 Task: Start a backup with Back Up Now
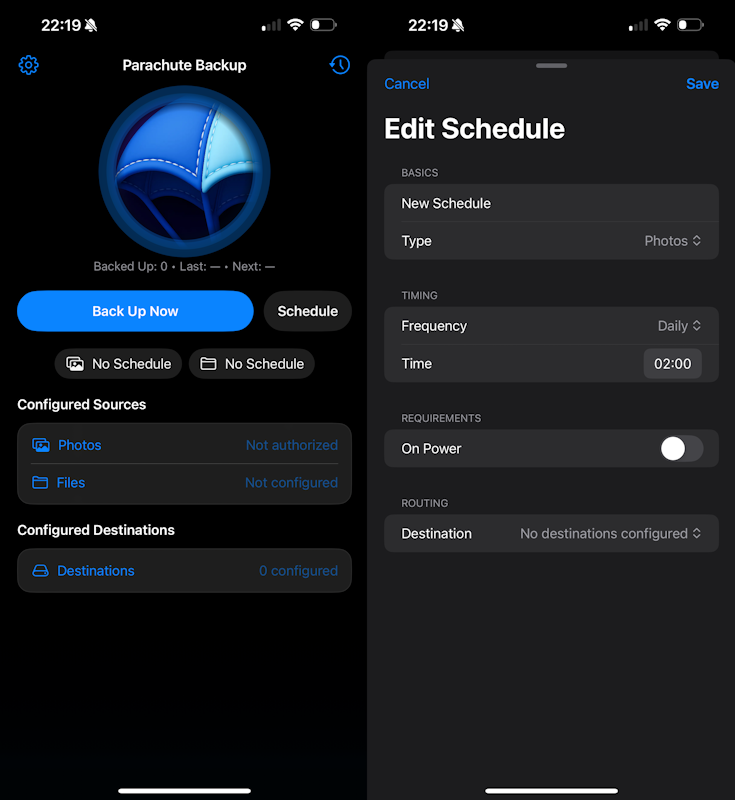point(135,311)
